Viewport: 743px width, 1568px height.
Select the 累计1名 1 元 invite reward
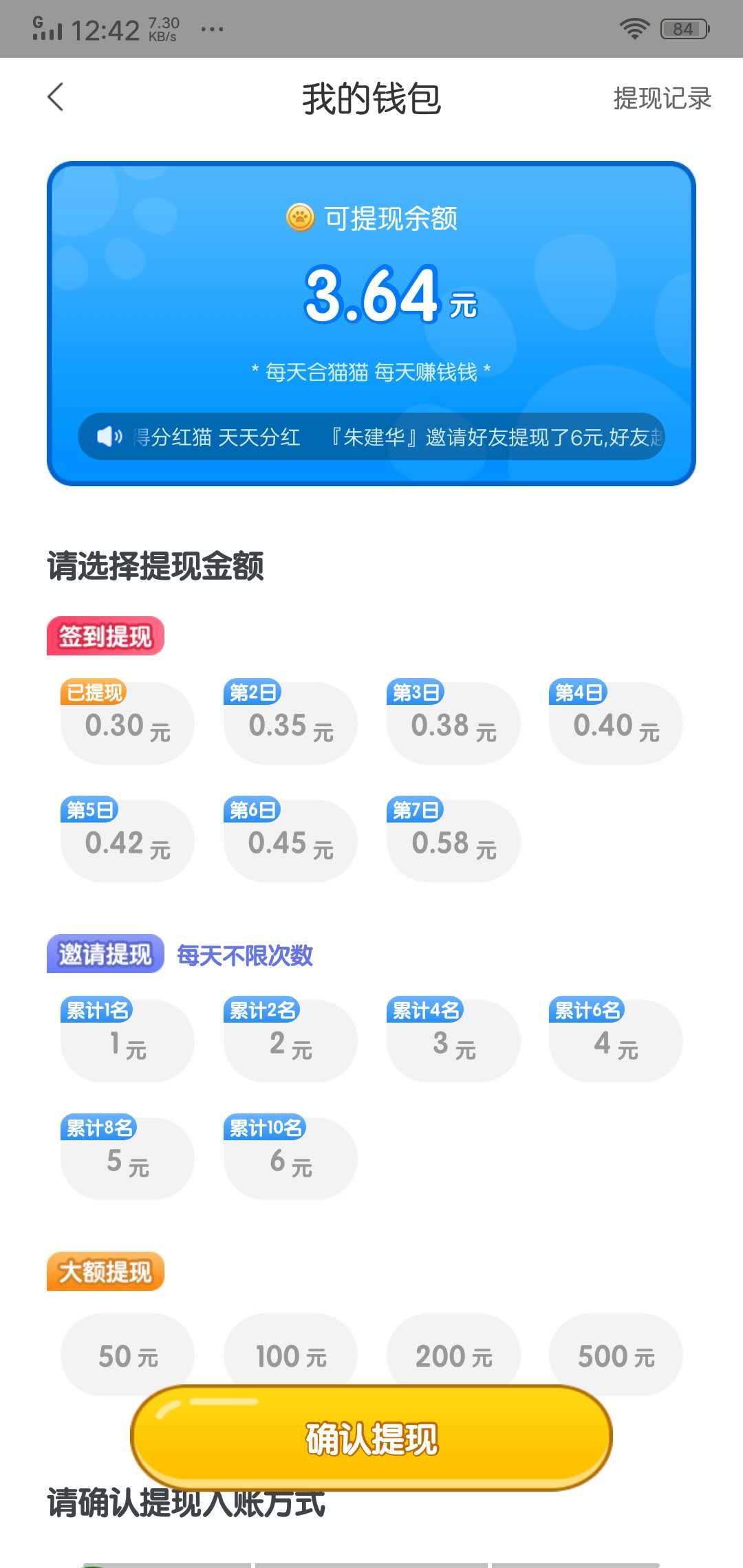coord(127,1040)
